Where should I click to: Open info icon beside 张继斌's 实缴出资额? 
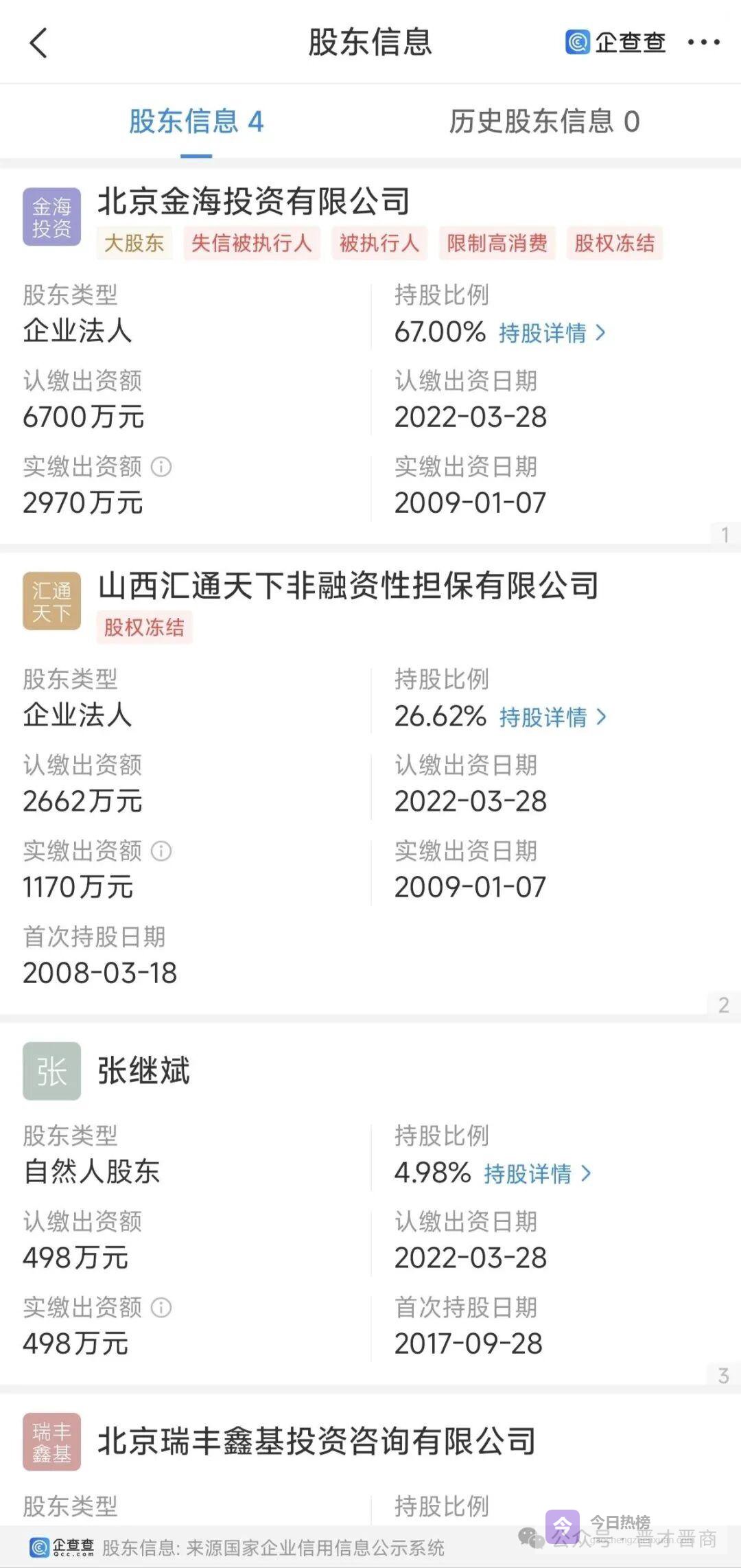click(161, 1308)
